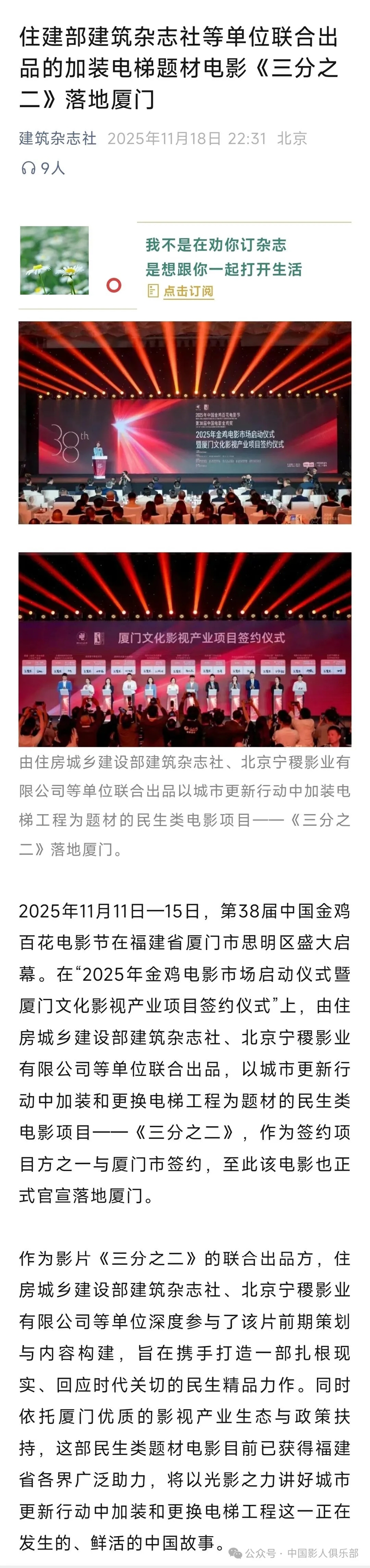View the 厦门文化影视产业项目签约仪式 photo
Screen dimensions: 370x1568
click(x=185, y=649)
